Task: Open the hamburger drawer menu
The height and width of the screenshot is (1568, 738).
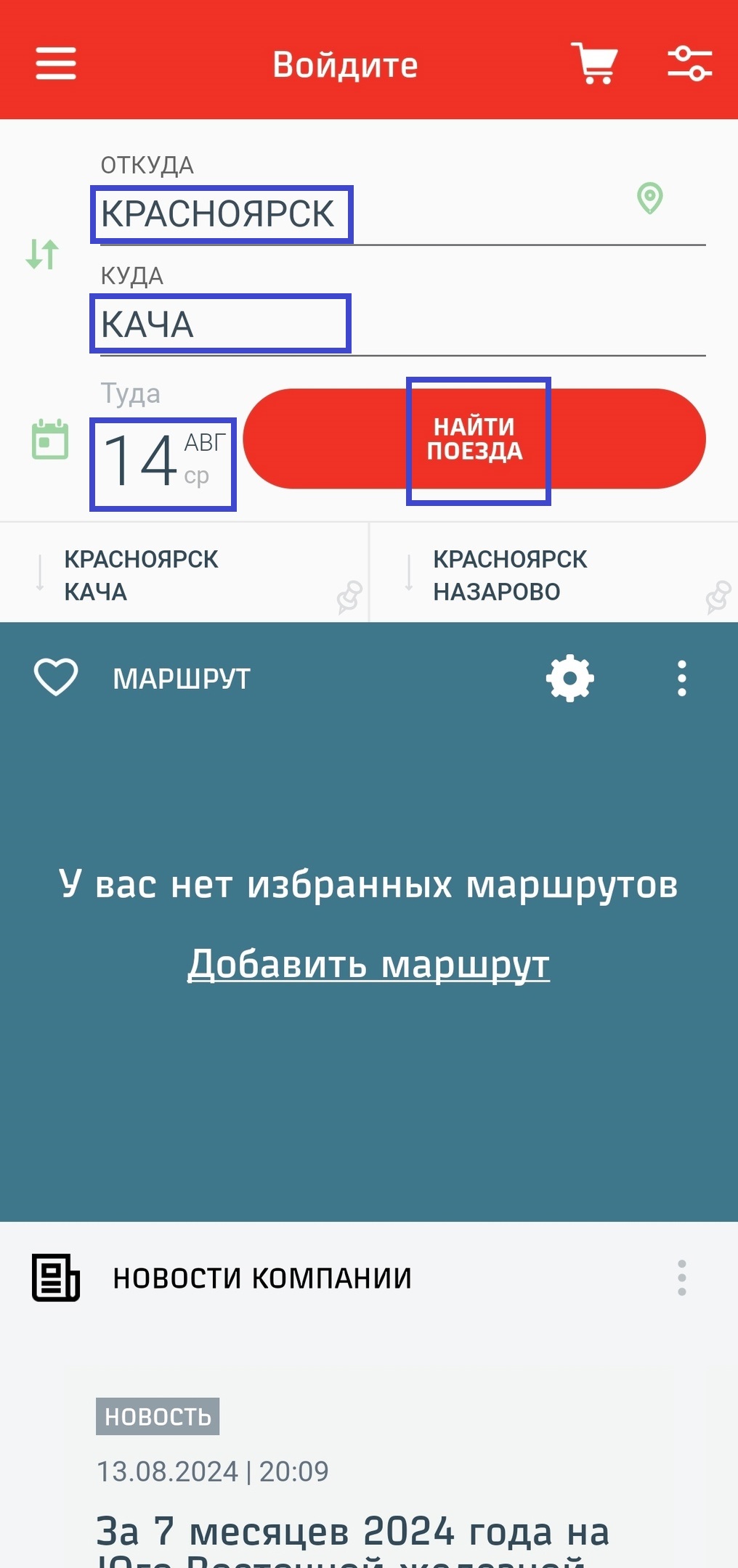Action: [x=56, y=64]
